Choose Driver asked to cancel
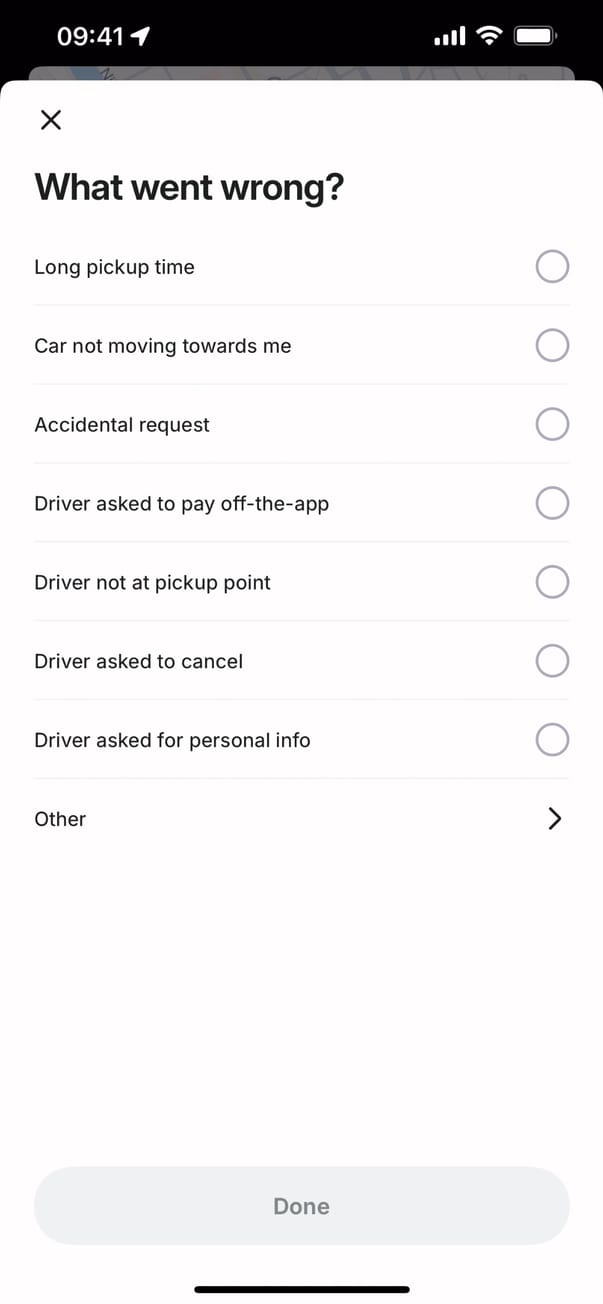The height and width of the screenshot is (1304, 603). click(552, 661)
